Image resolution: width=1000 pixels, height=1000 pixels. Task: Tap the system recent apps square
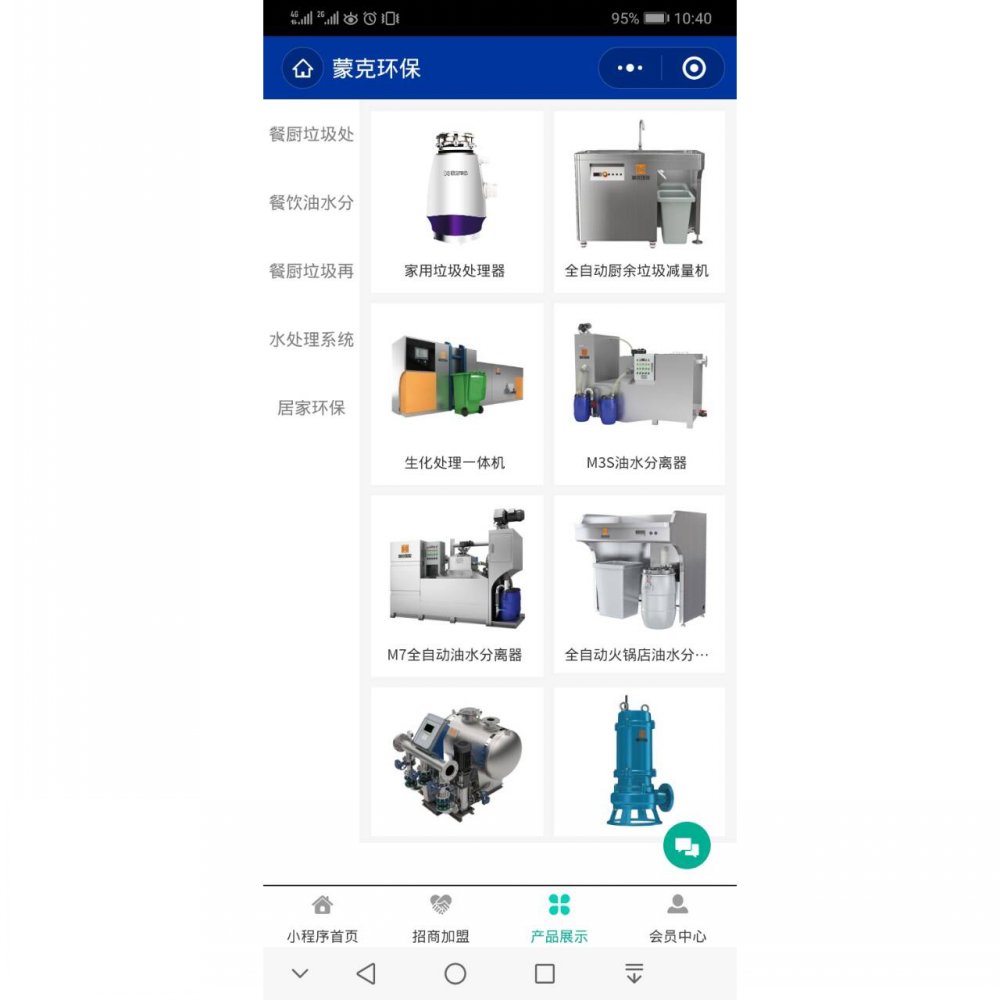[x=545, y=974]
